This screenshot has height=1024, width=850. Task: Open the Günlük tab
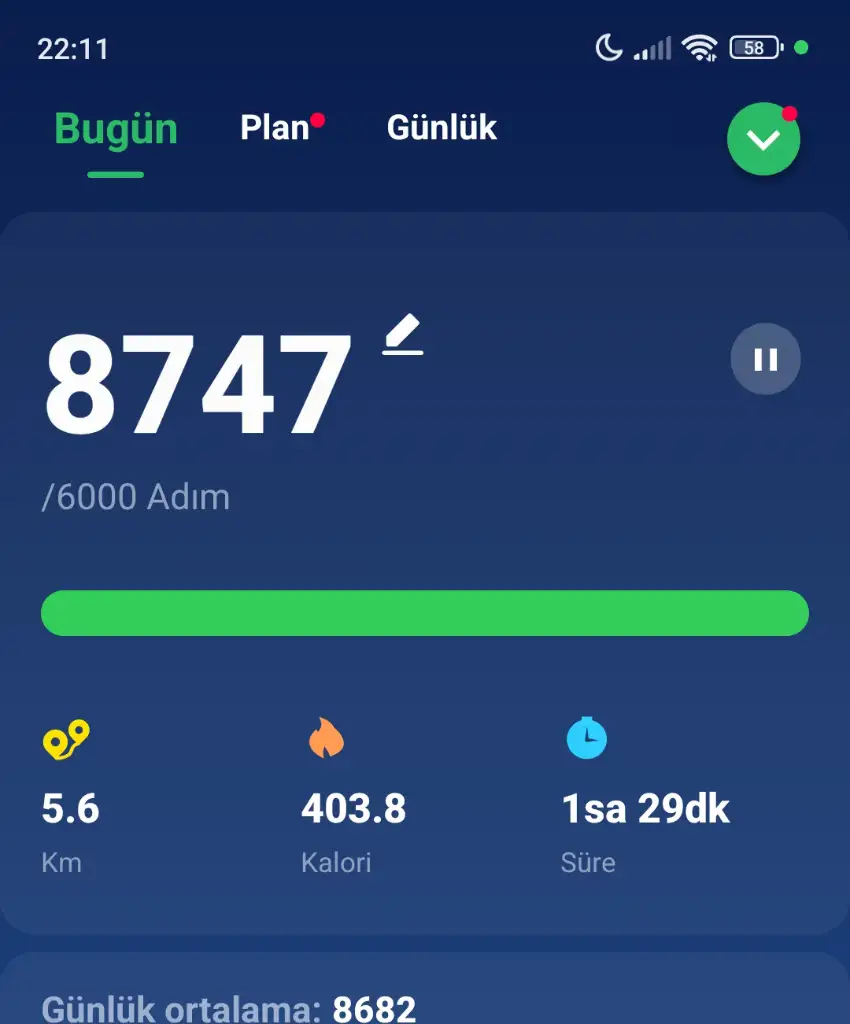pos(441,128)
